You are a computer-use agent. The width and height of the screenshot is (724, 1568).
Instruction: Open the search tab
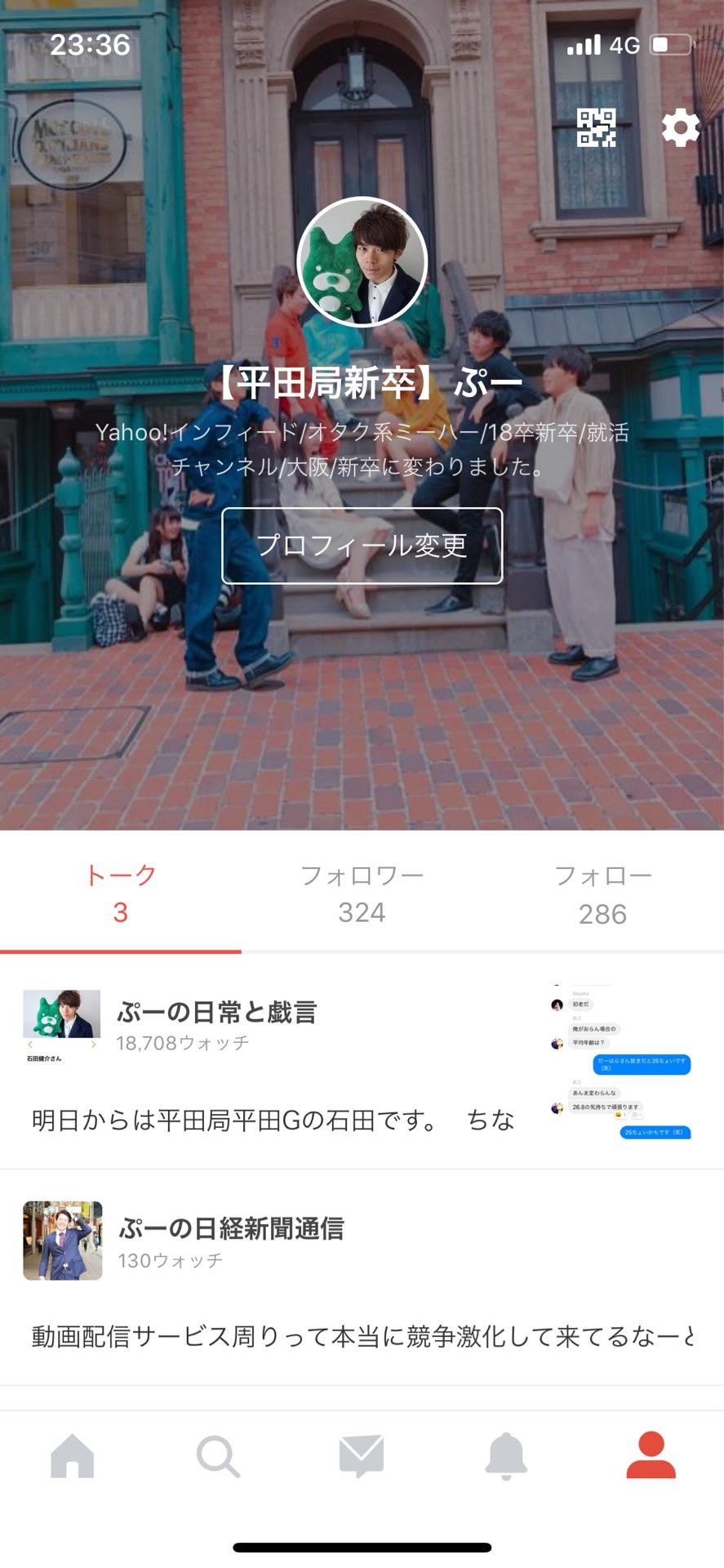217,1456
